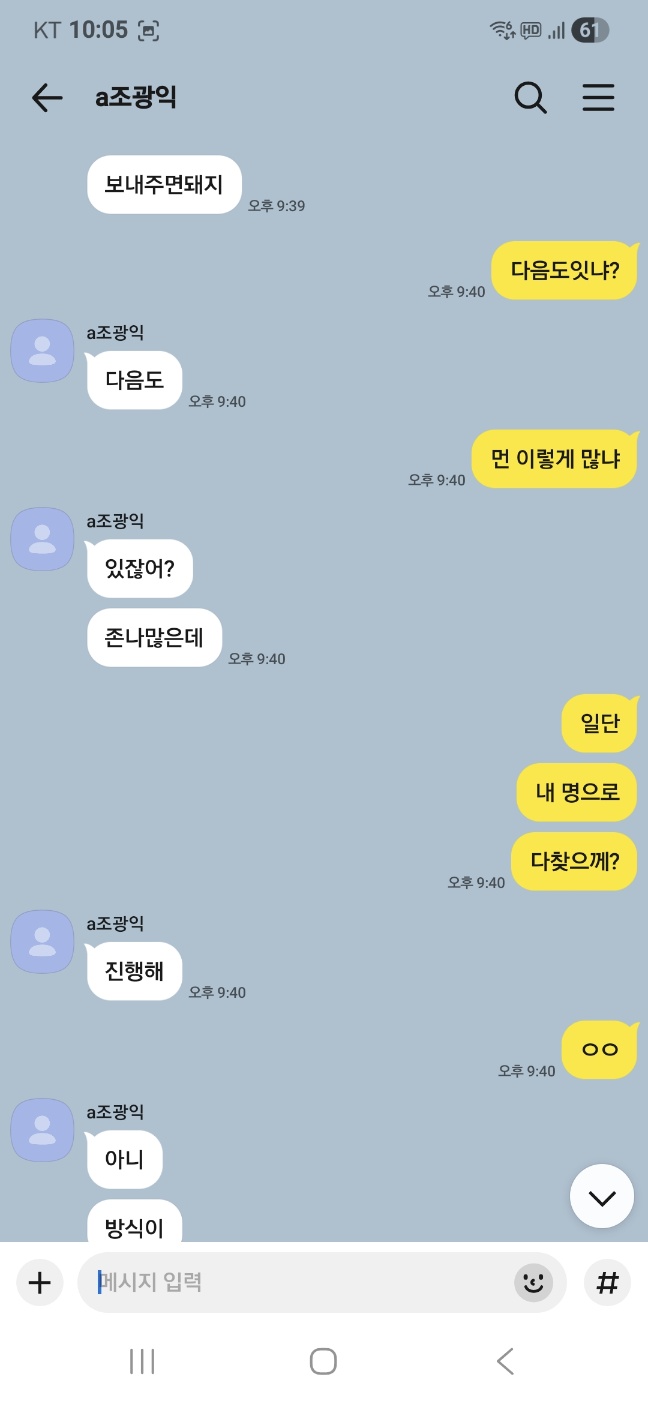Viewport: 648px width, 1404px height.
Task: Open the system recent apps button
Action: 143,1361
